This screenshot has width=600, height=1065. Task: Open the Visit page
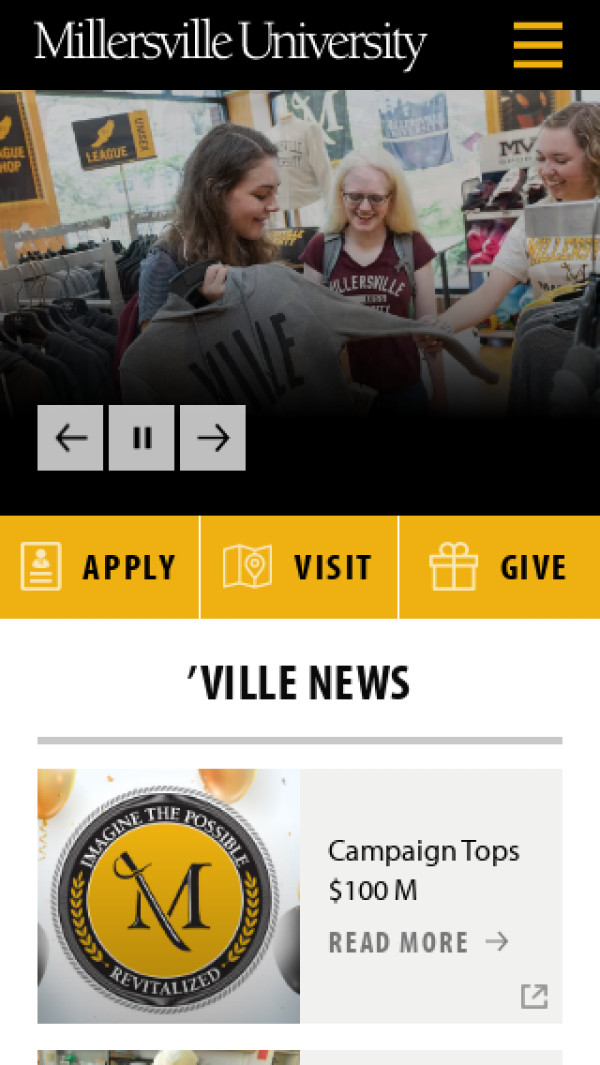pos(299,567)
